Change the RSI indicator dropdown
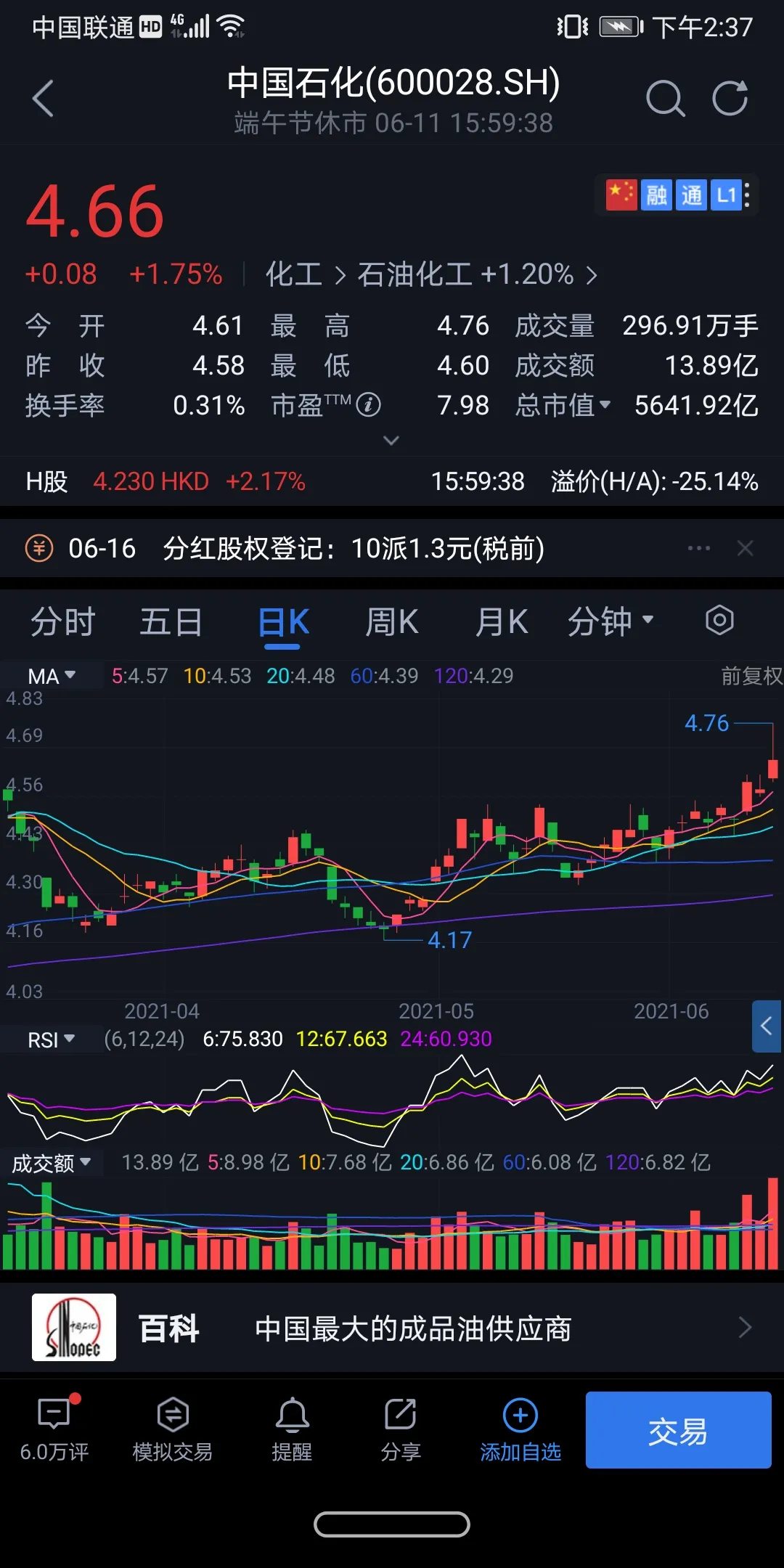 [x=51, y=1040]
